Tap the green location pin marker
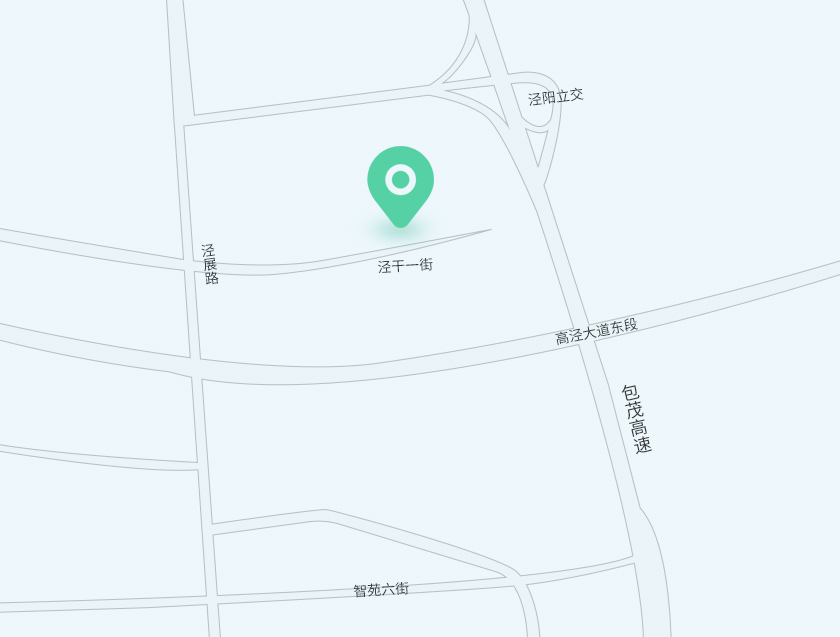Image resolution: width=840 pixels, height=637 pixels. pyautogui.click(x=400, y=183)
